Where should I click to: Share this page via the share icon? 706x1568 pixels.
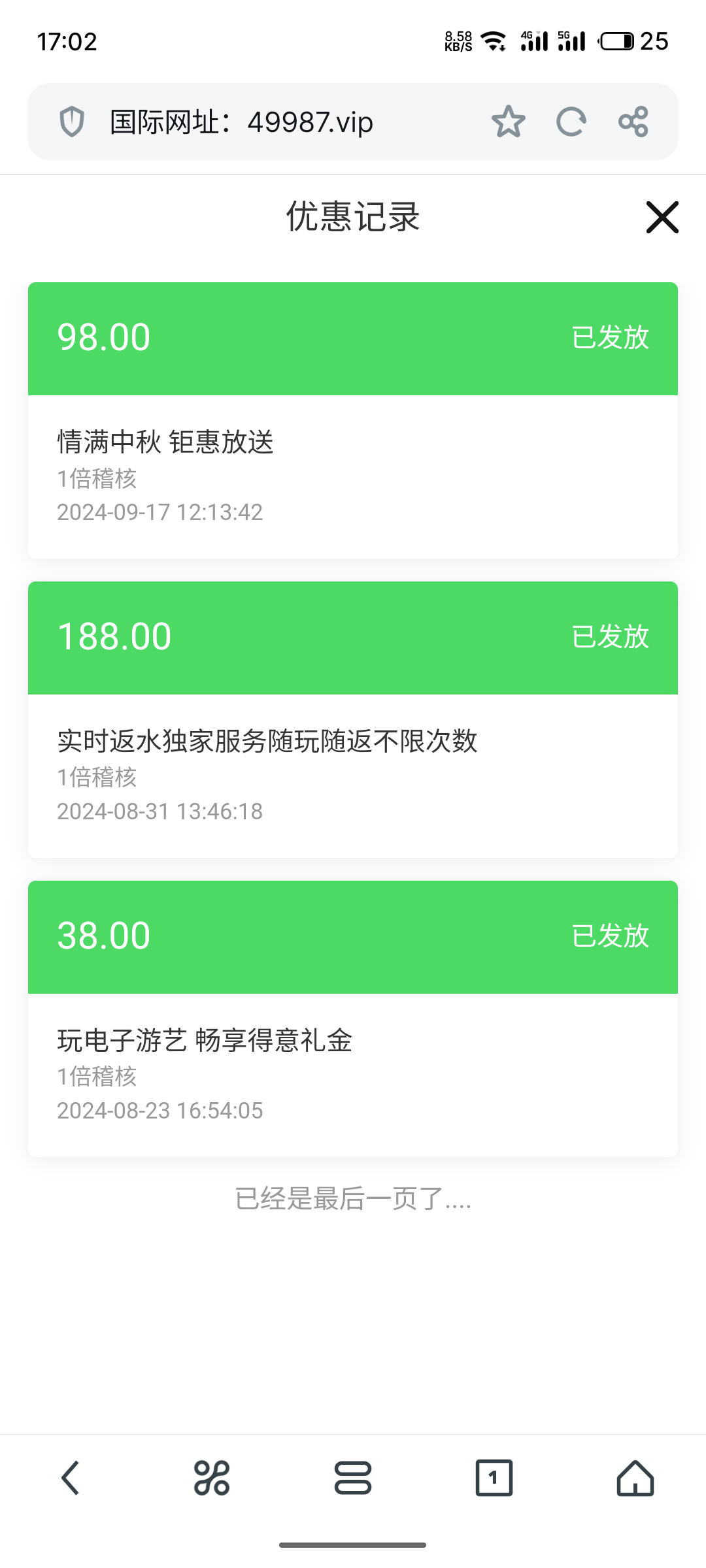[633, 122]
